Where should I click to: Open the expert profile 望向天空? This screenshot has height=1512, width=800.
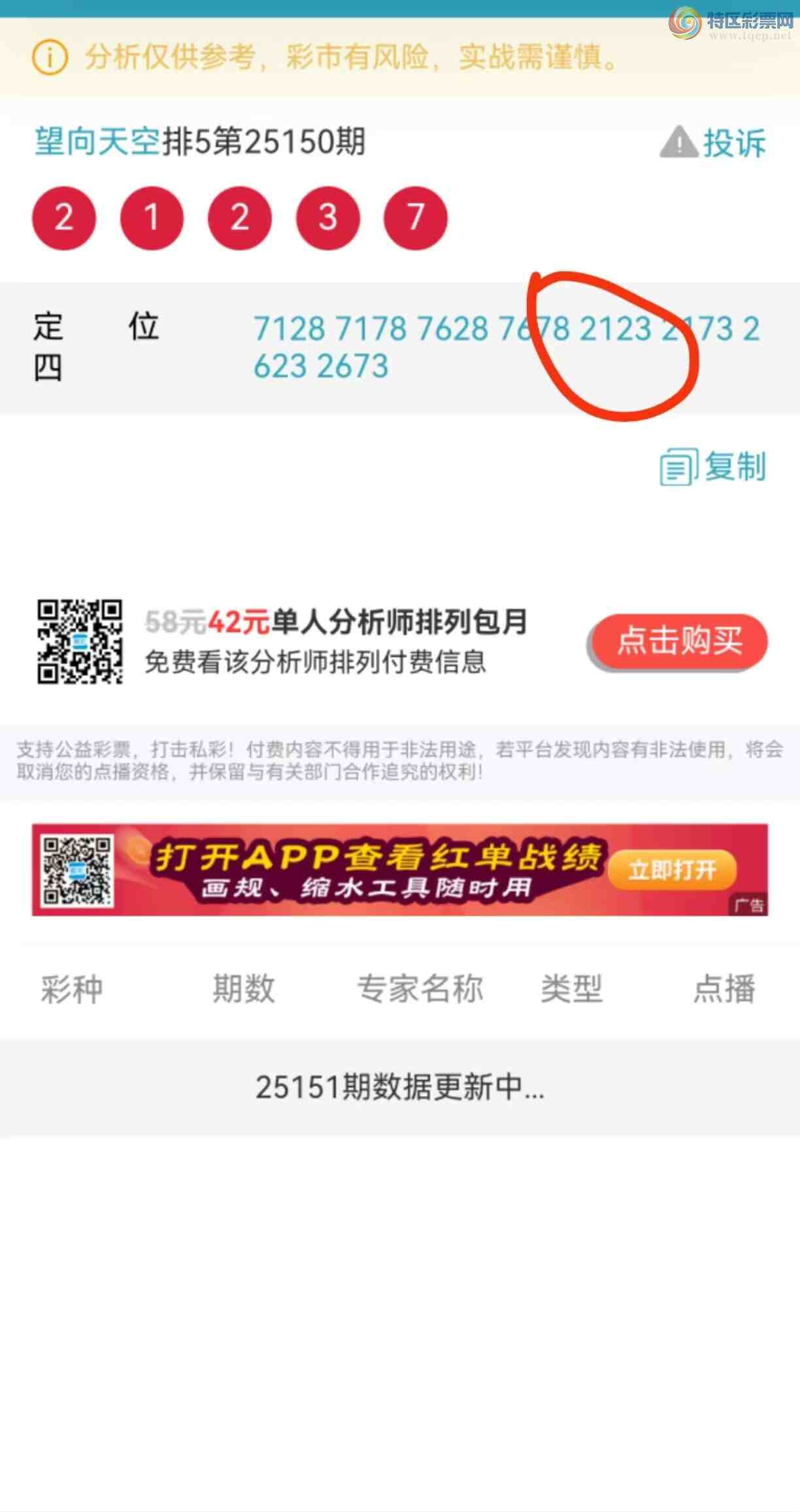point(95,141)
